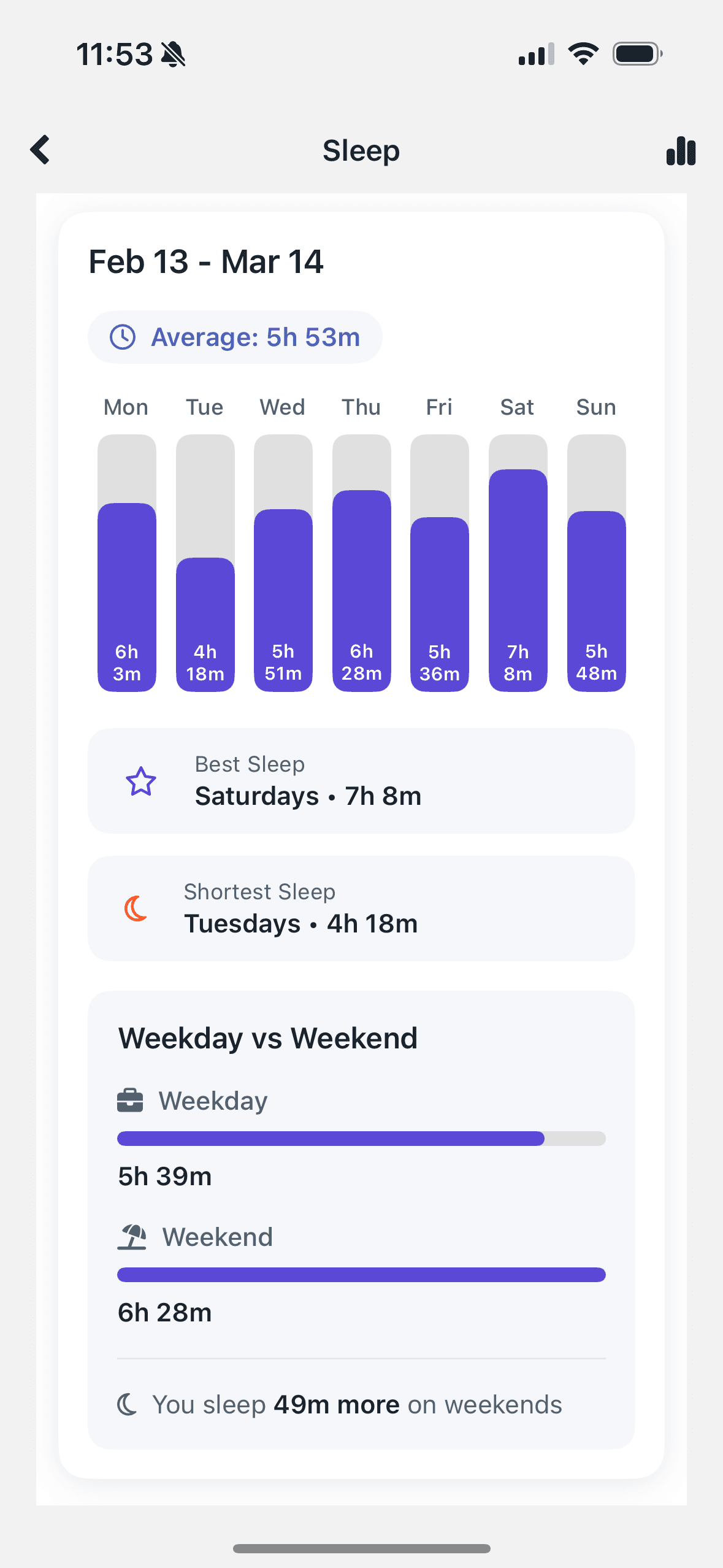The width and height of the screenshot is (723, 1568).
Task: Select the moon icon in the weekends insight
Action: point(127,1404)
